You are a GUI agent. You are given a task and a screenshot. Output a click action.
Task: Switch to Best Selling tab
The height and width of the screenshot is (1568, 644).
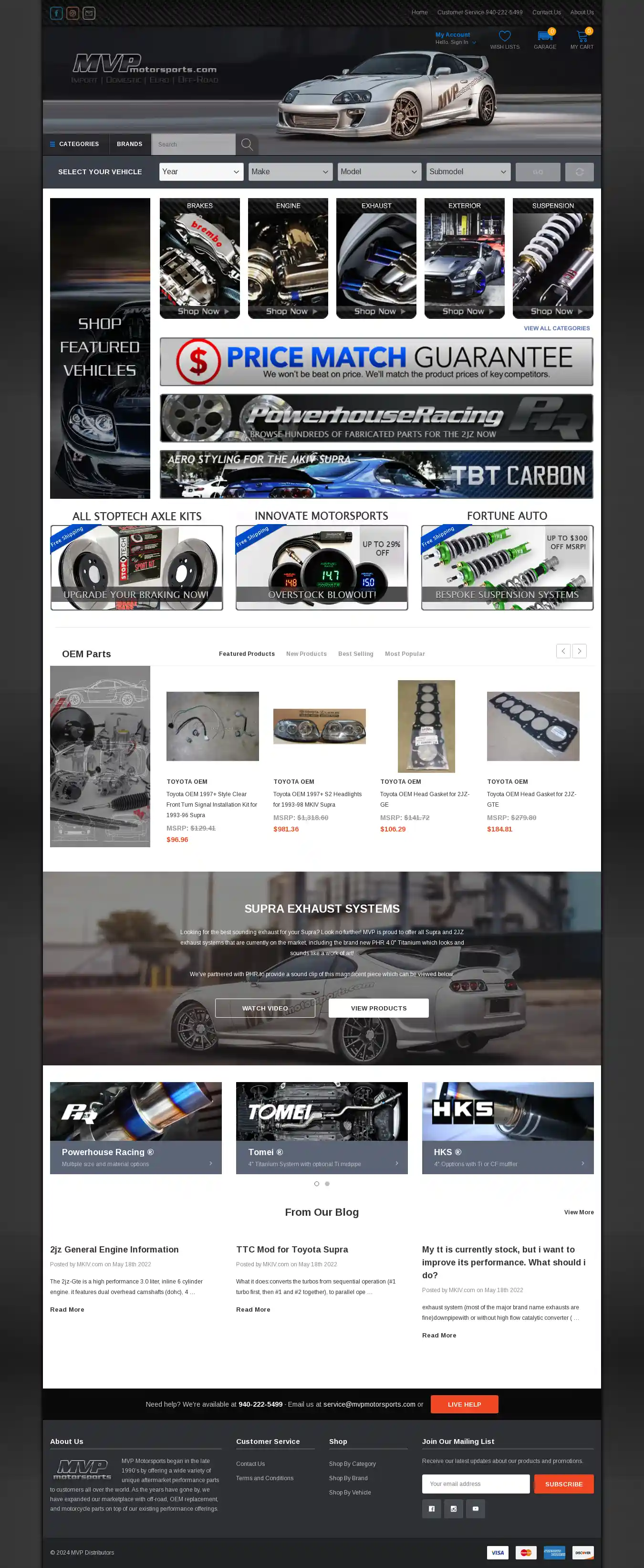pyautogui.click(x=355, y=654)
